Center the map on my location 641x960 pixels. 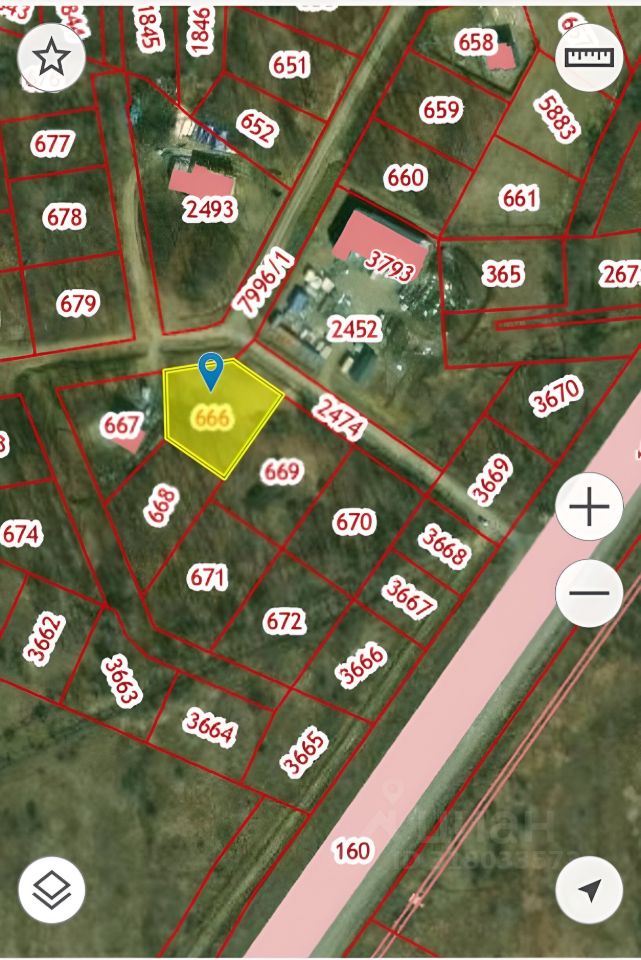pyautogui.click(x=589, y=890)
